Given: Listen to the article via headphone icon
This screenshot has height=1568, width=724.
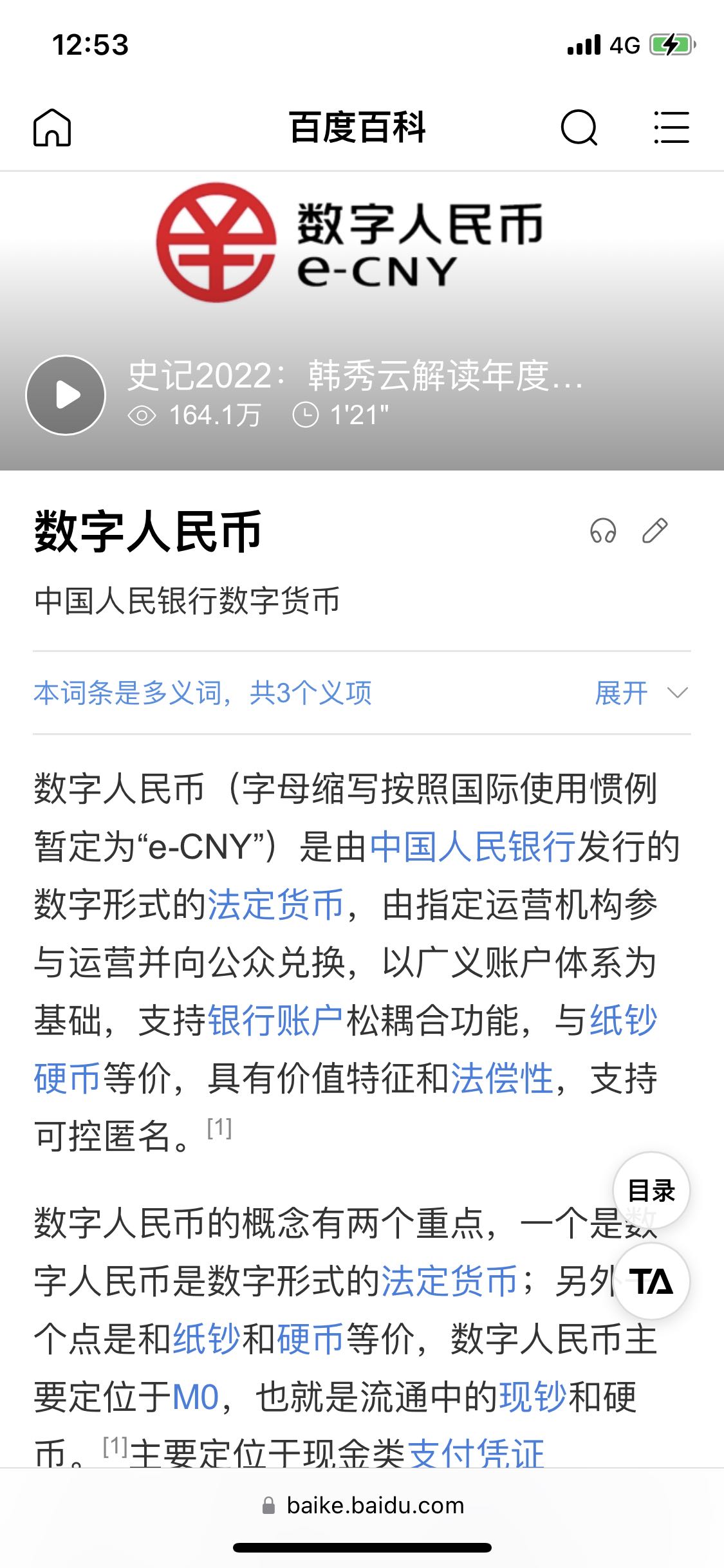Looking at the screenshot, I should click(603, 532).
